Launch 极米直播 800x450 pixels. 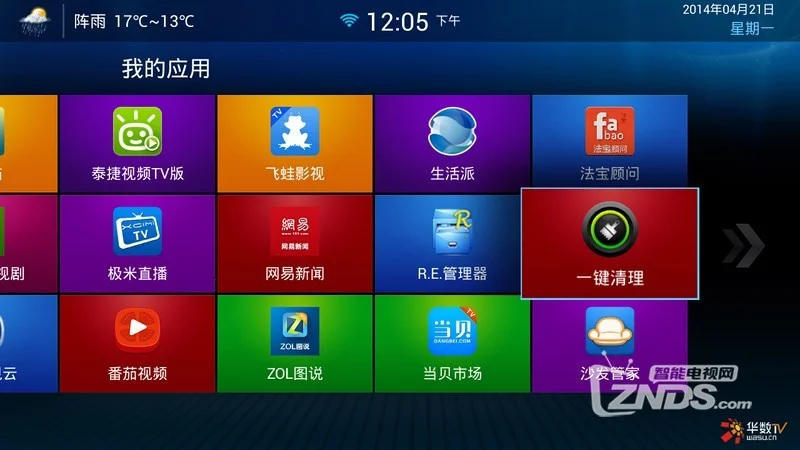[x=137, y=244]
